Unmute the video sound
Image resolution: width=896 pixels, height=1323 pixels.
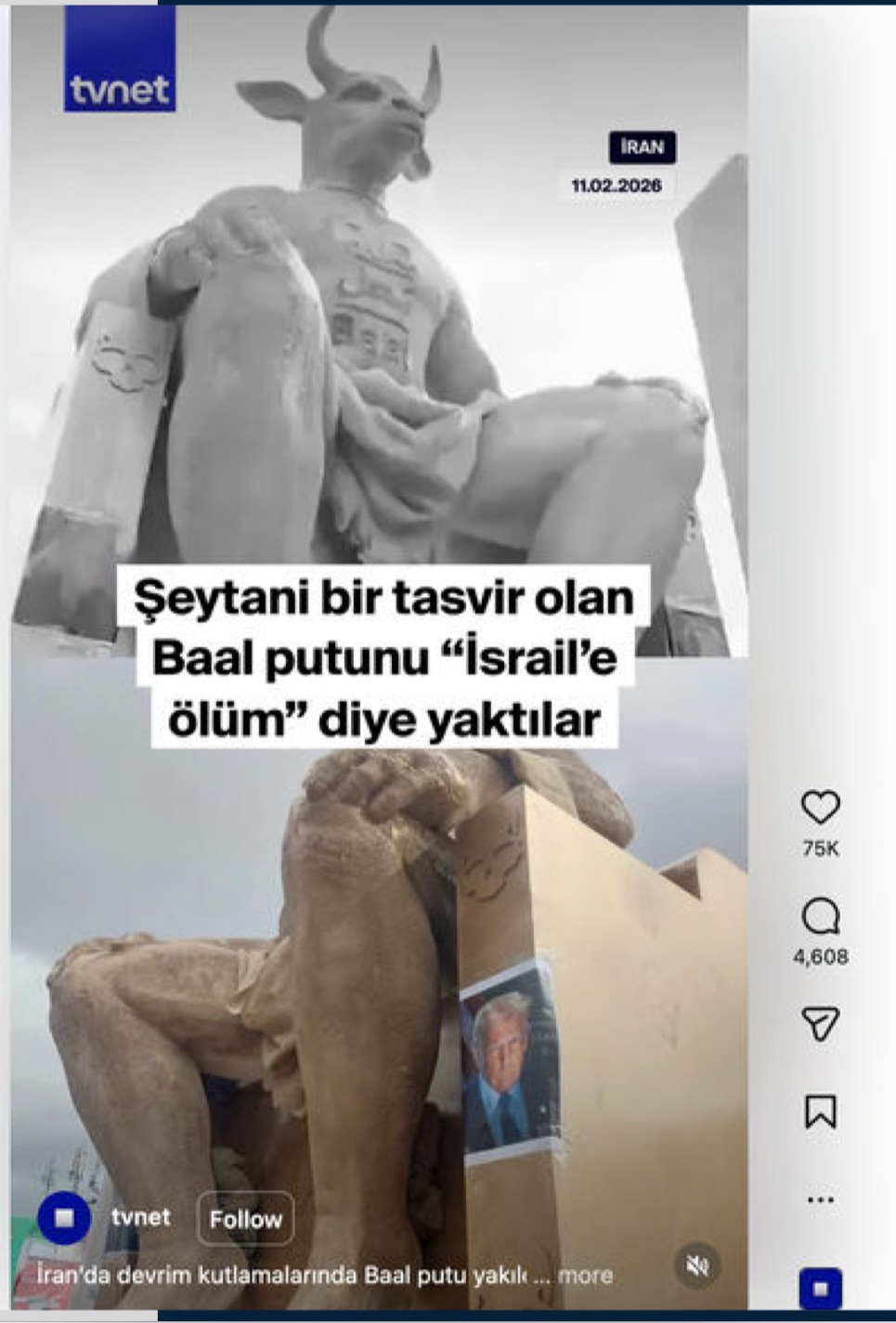tap(697, 1265)
